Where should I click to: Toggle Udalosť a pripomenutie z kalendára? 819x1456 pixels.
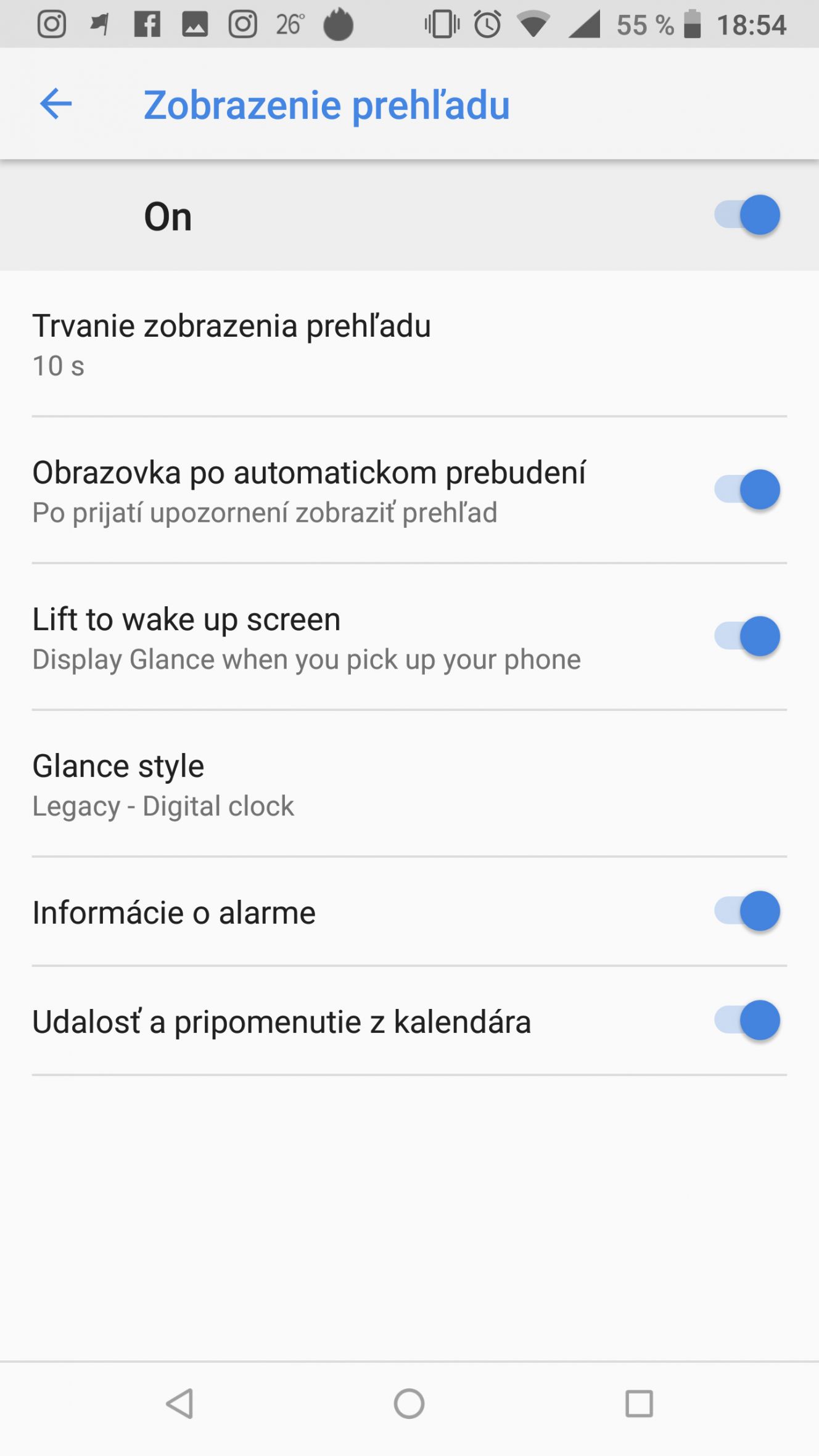tap(747, 1021)
